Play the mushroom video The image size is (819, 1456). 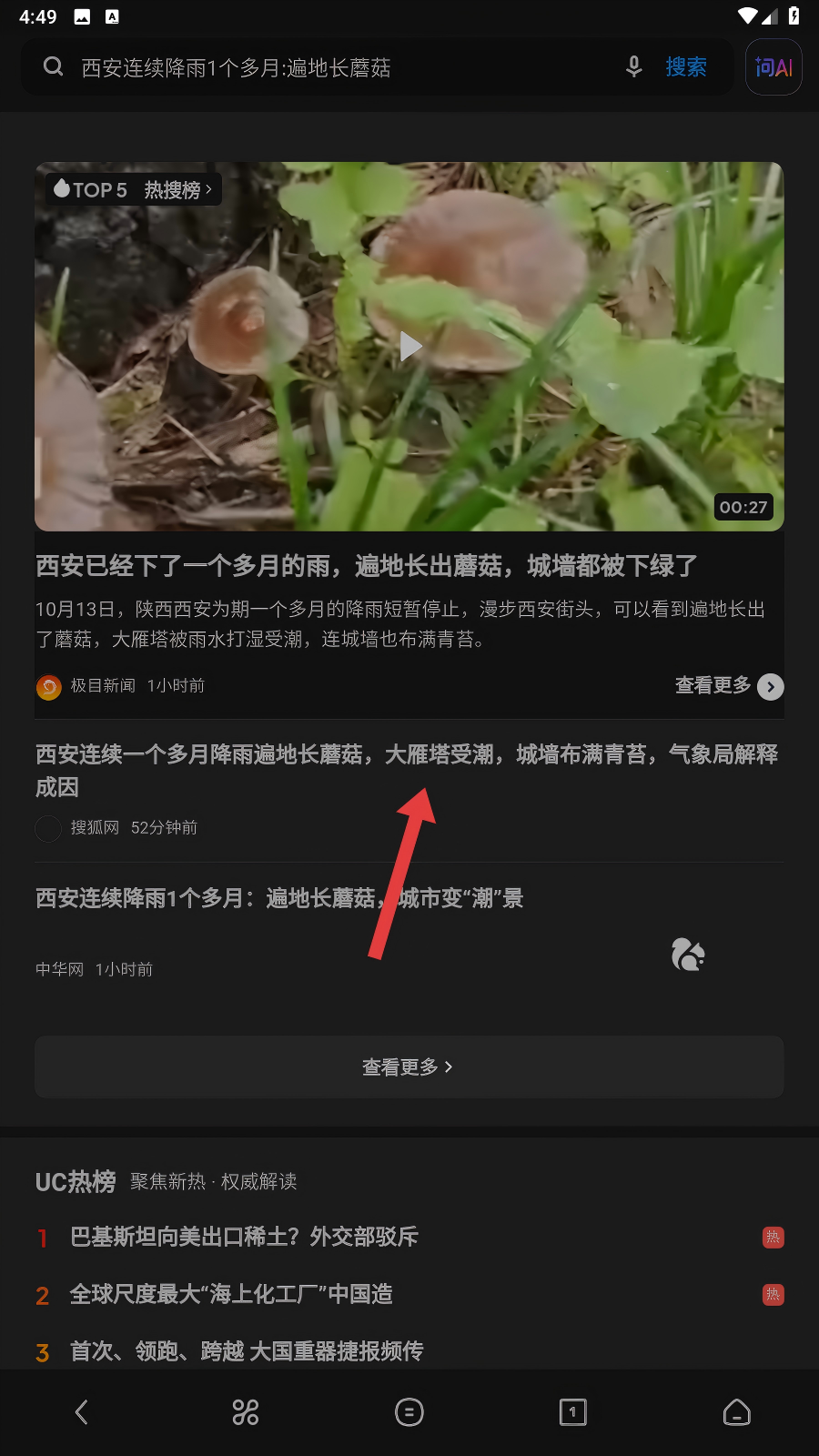pyautogui.click(x=410, y=346)
